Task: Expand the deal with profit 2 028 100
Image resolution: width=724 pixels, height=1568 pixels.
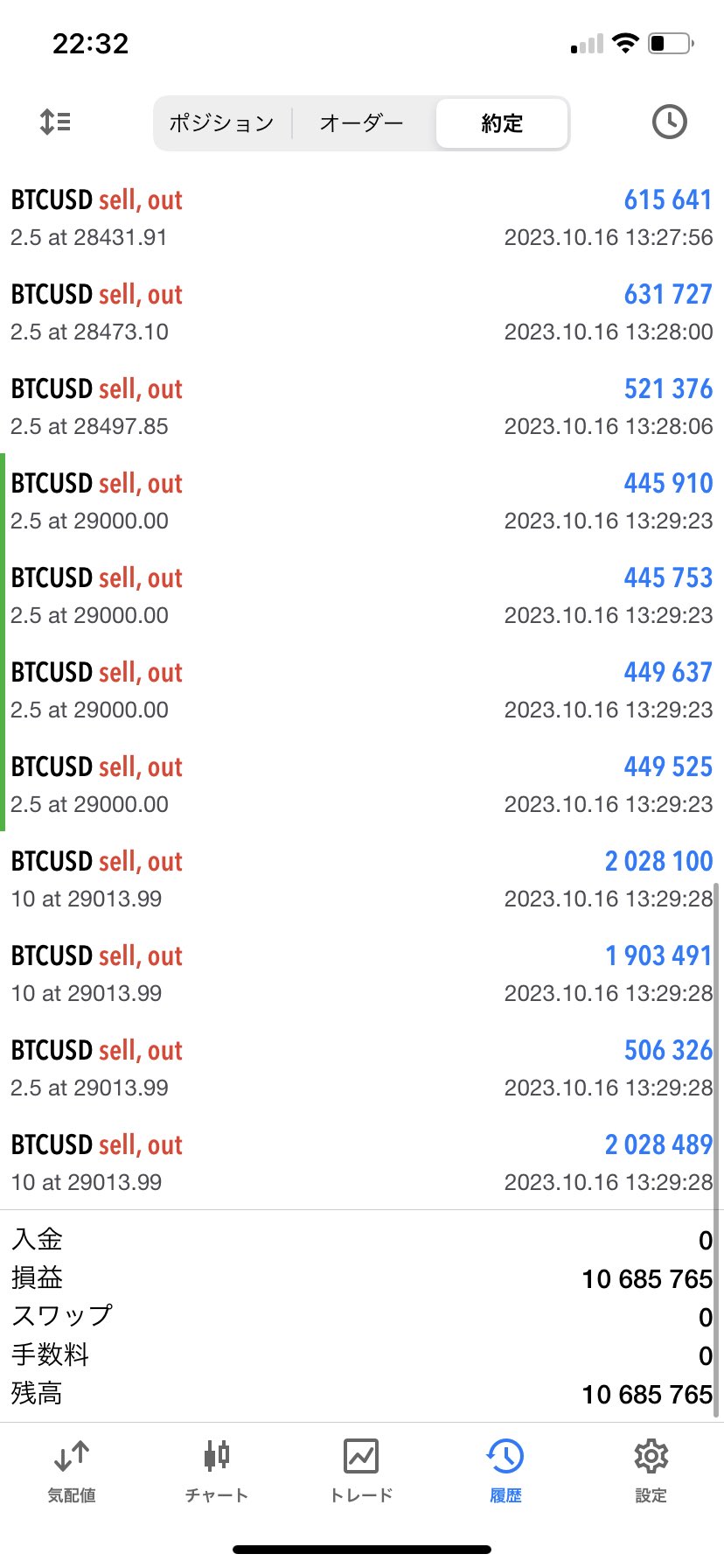Action: click(x=362, y=879)
